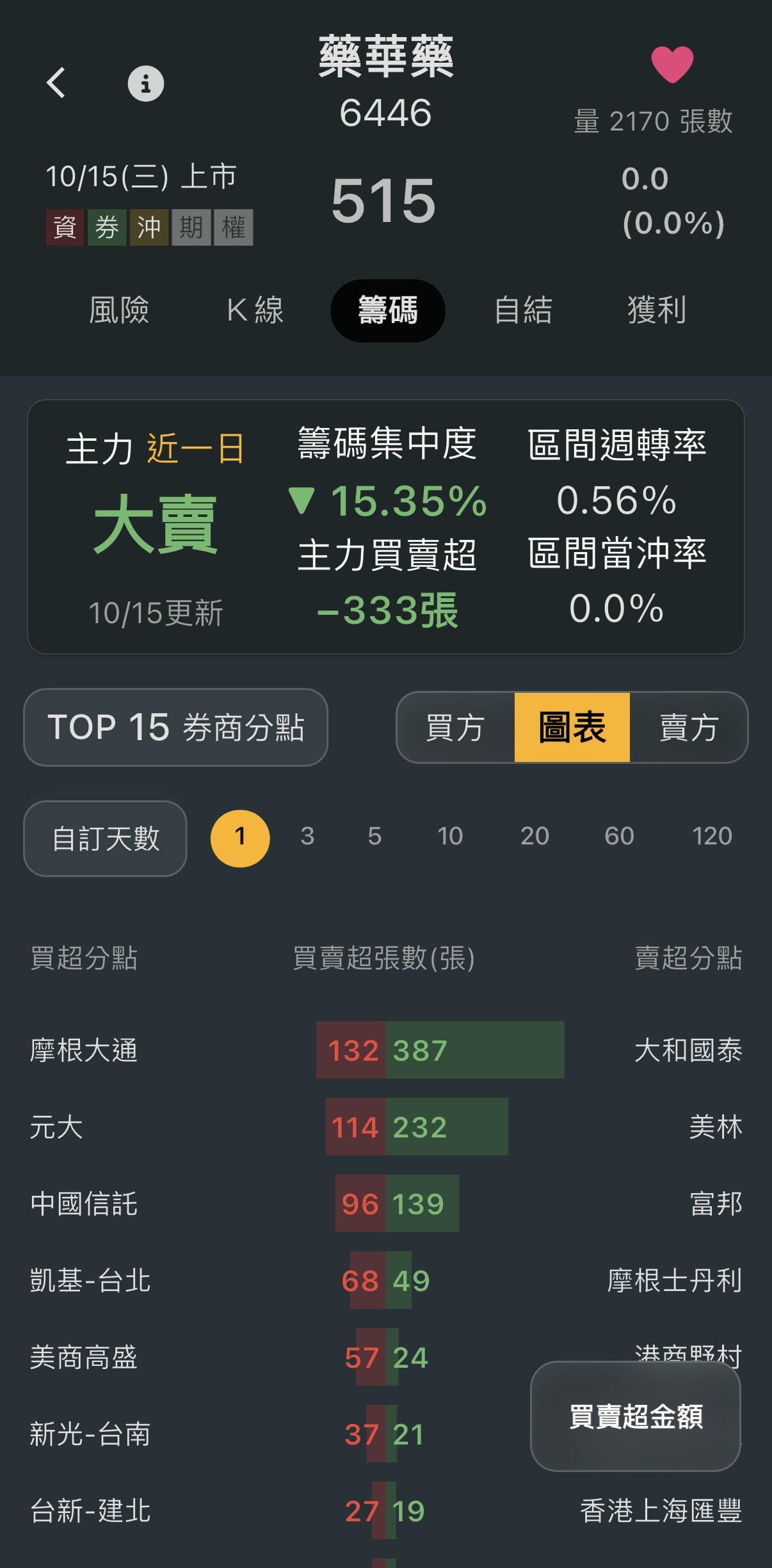Open the 自結 tab

[523, 310]
